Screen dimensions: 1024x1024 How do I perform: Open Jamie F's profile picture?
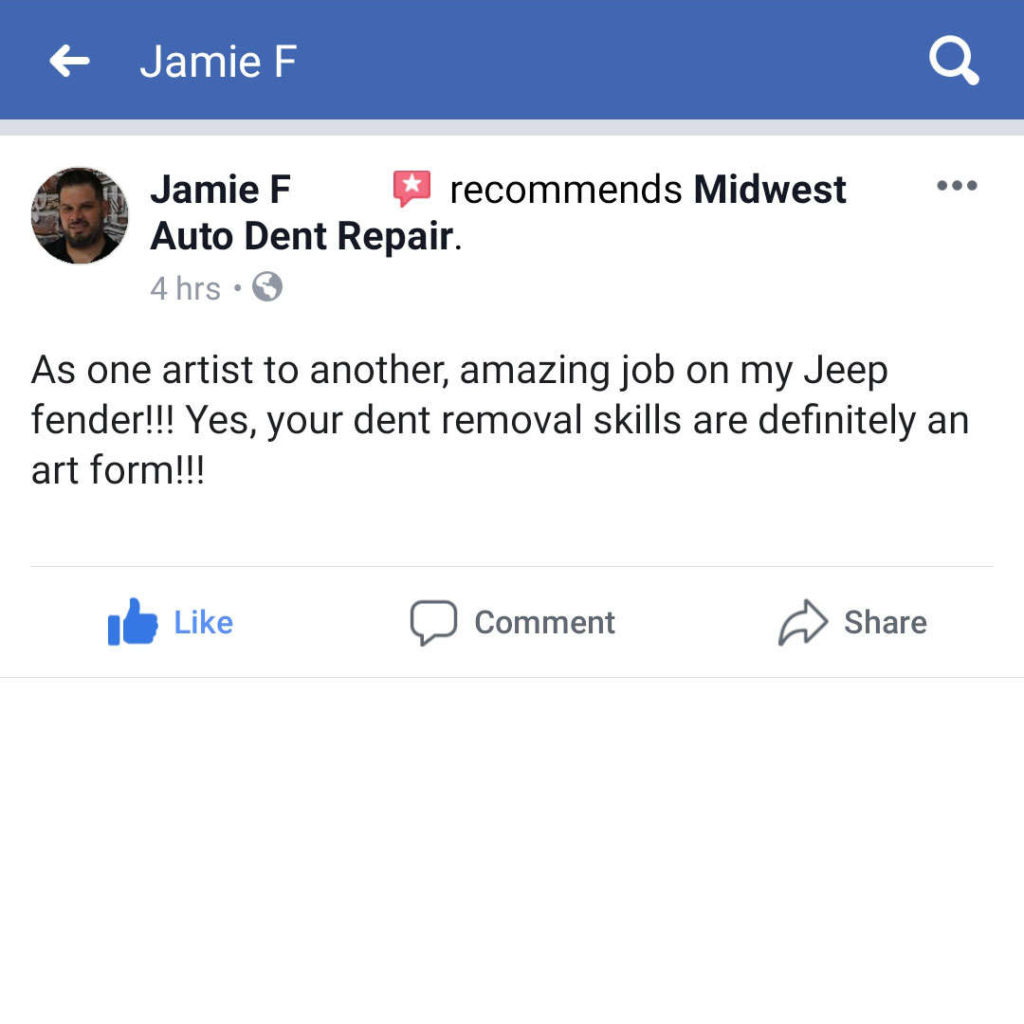click(x=80, y=215)
